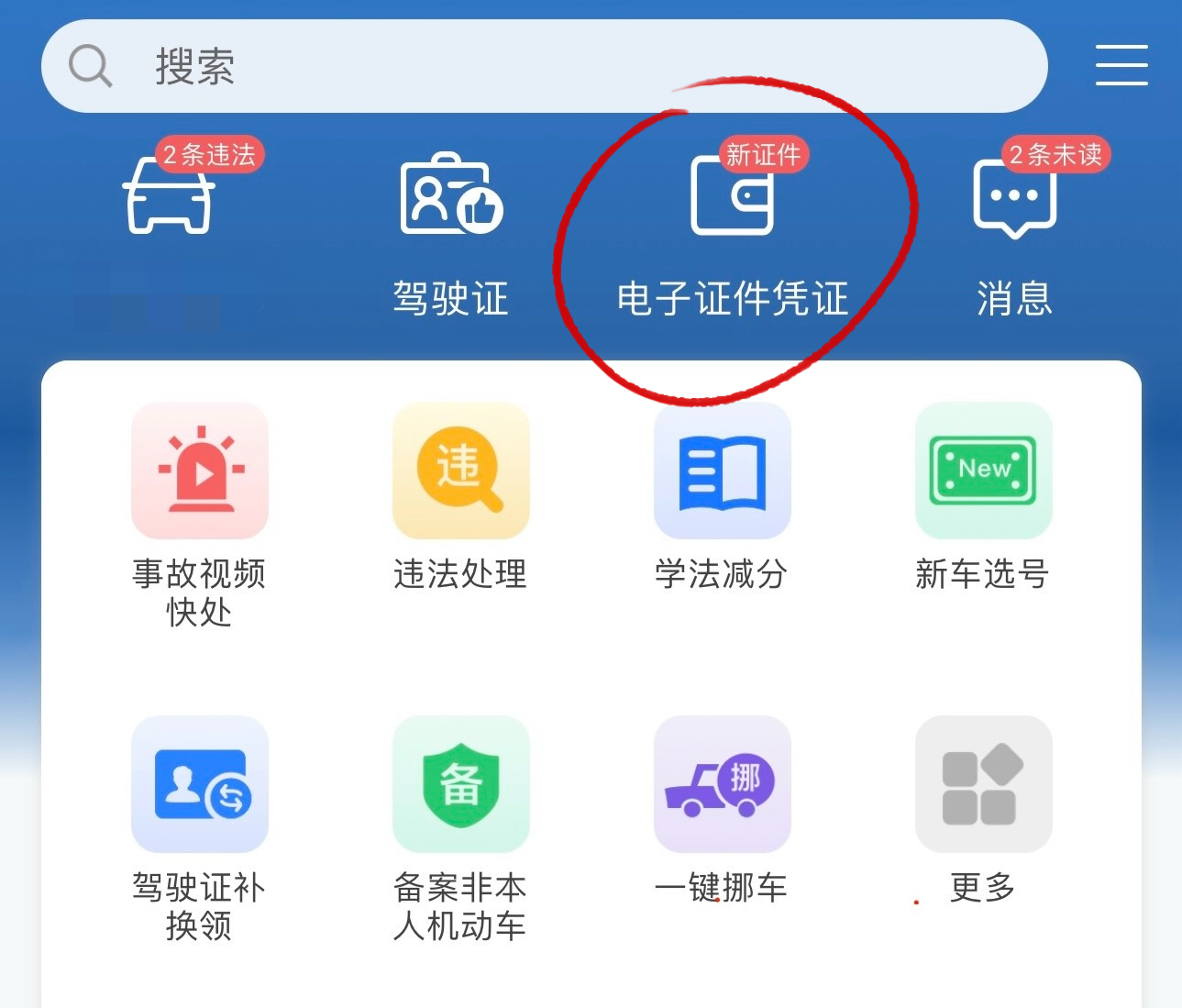Open 驾驶证 driver license section
The width and height of the screenshot is (1182, 1008).
450,234
